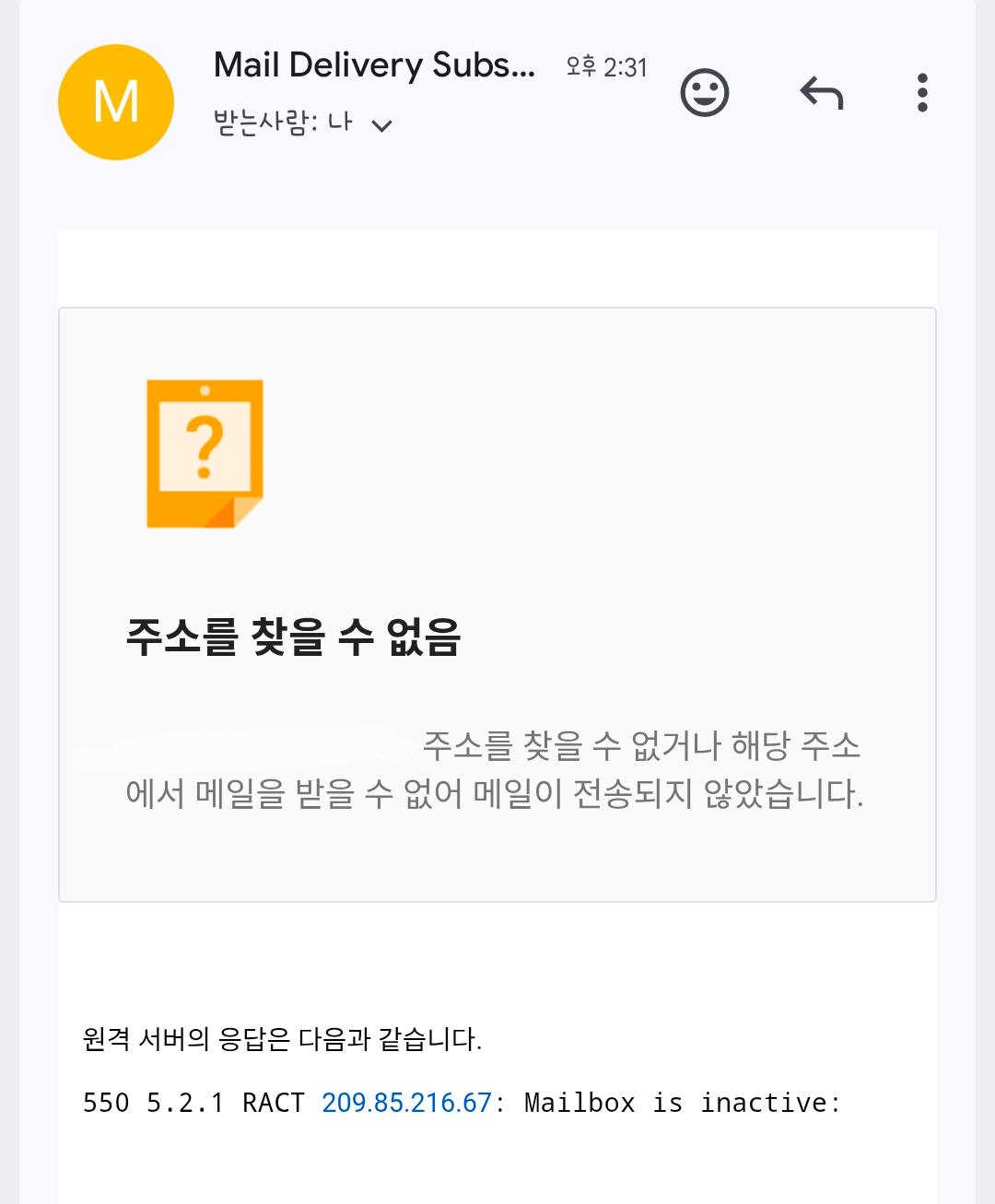Reply to the Mail Delivery Subsystem email

(x=821, y=93)
